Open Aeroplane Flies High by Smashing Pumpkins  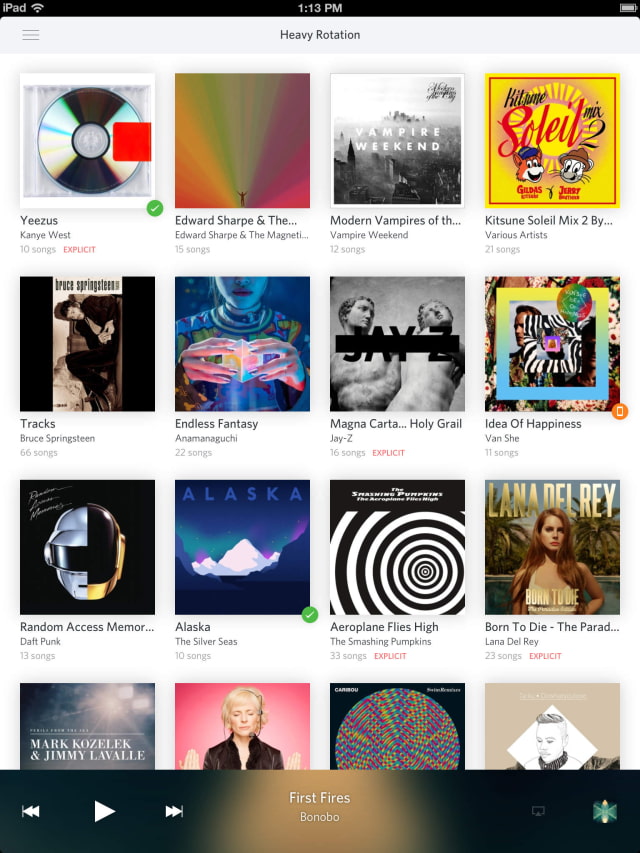pos(397,547)
